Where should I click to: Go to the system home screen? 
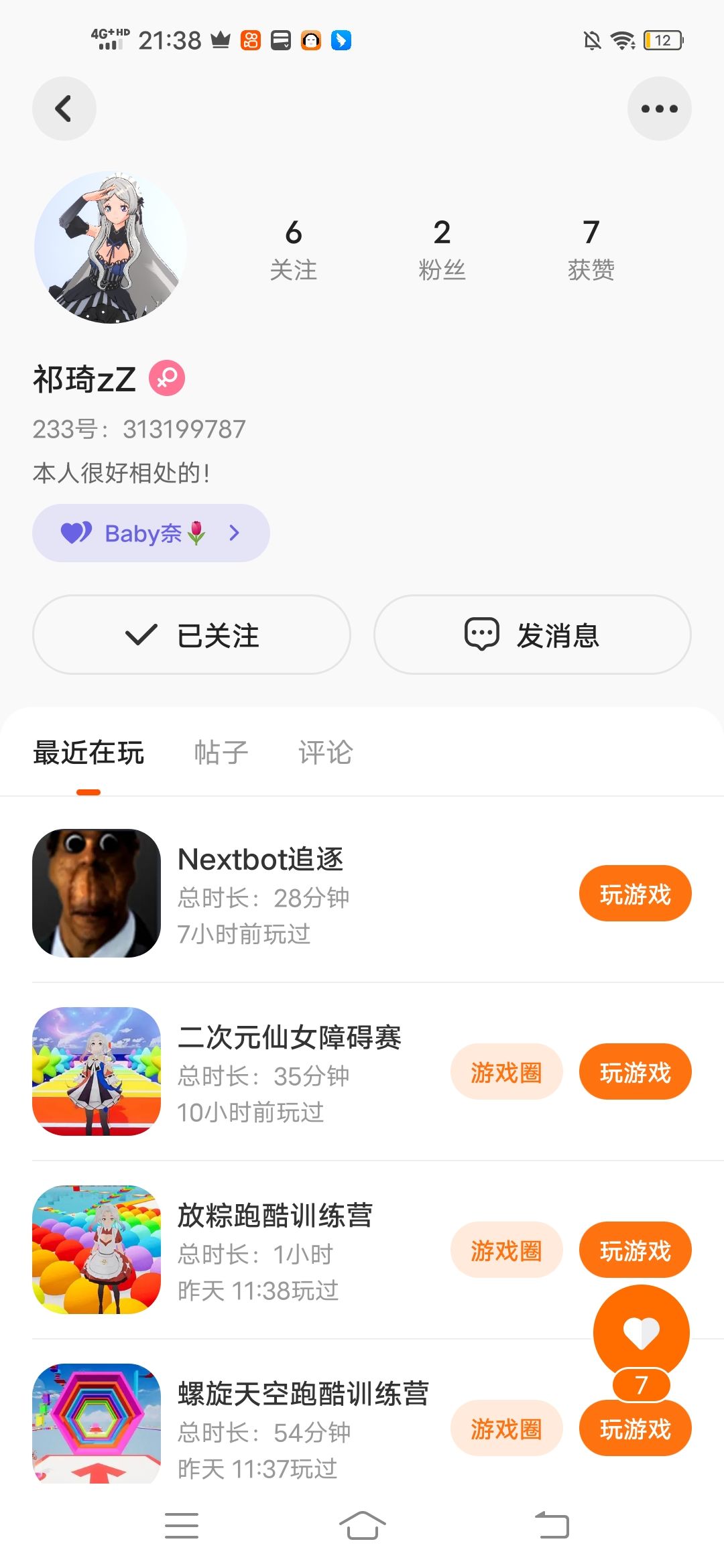pos(362,1526)
